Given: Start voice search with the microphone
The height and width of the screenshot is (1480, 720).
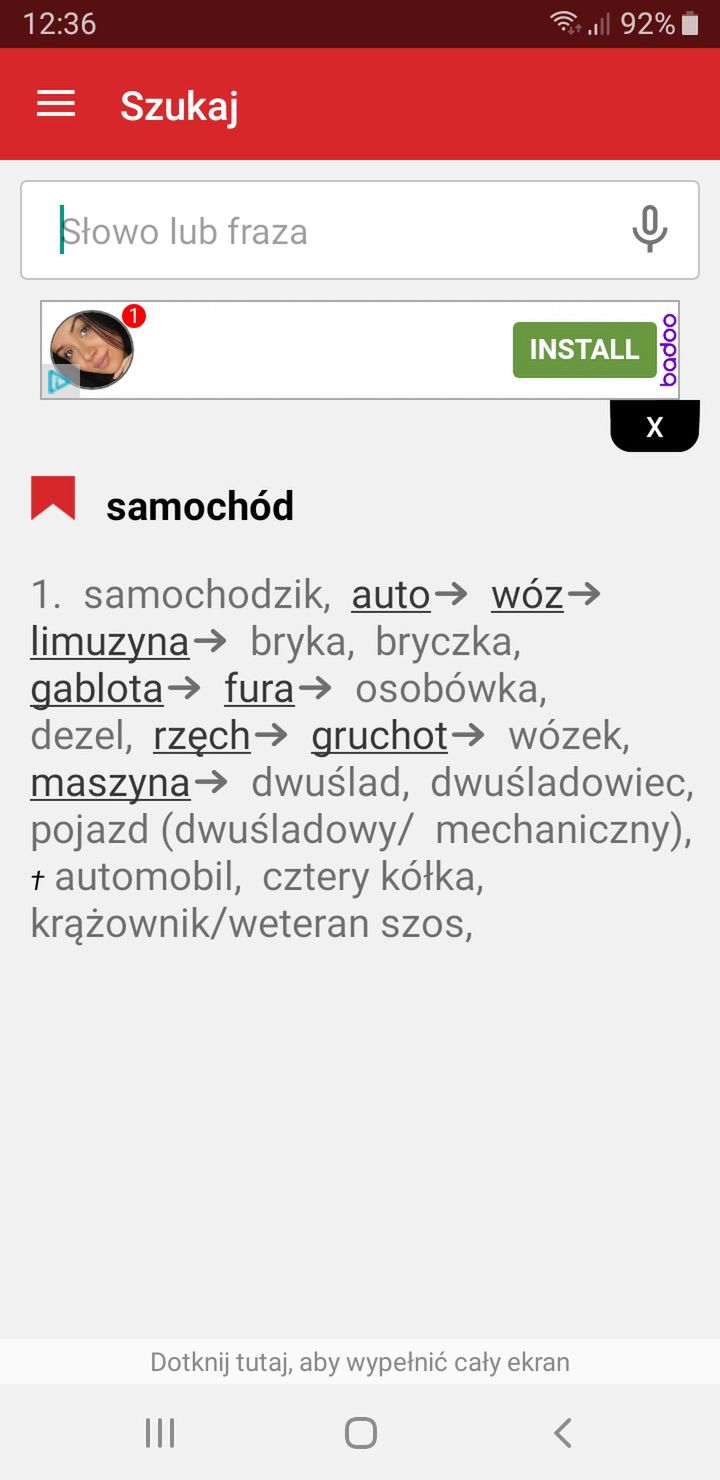Looking at the screenshot, I should pos(649,230).
